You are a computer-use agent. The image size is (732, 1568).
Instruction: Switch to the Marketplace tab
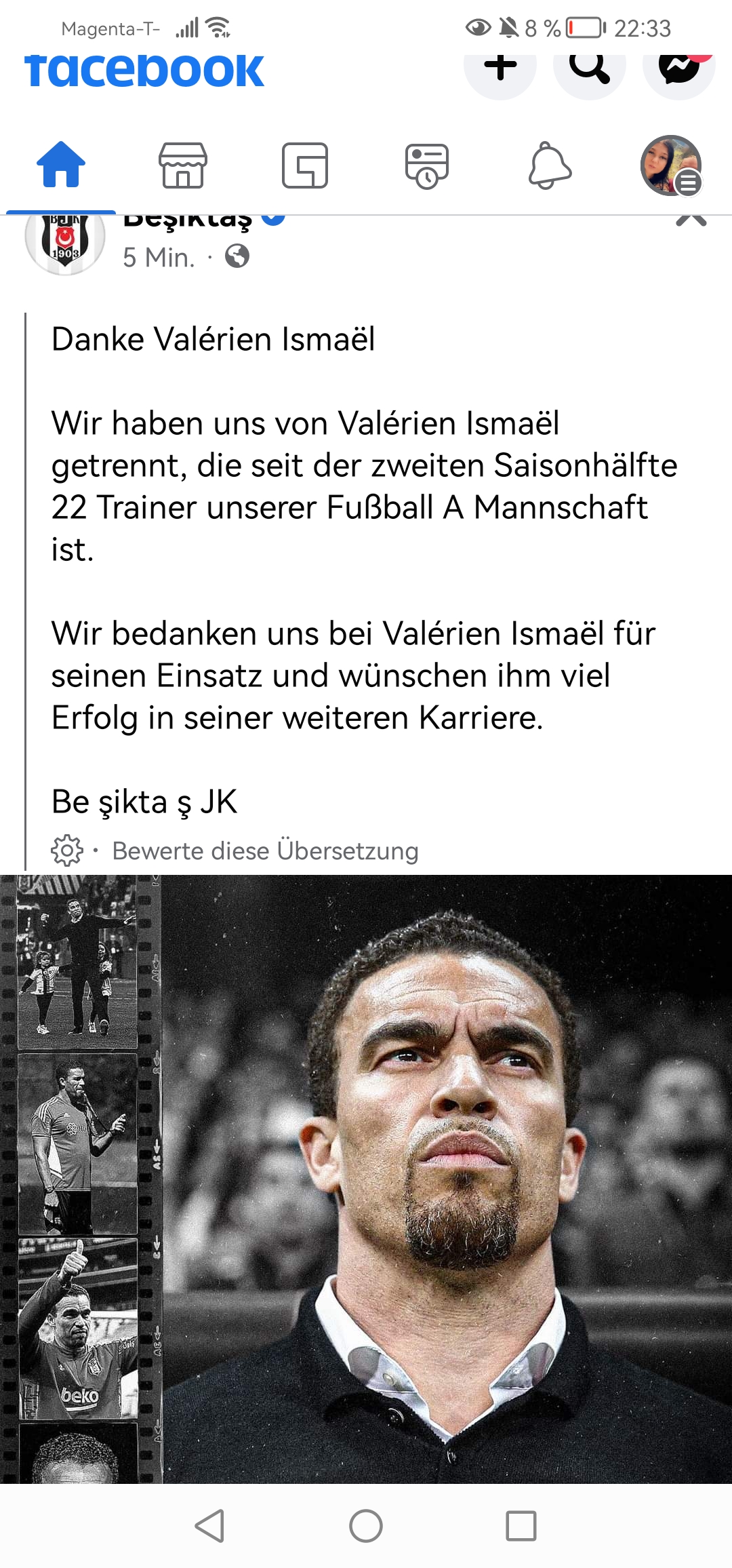[x=183, y=165]
